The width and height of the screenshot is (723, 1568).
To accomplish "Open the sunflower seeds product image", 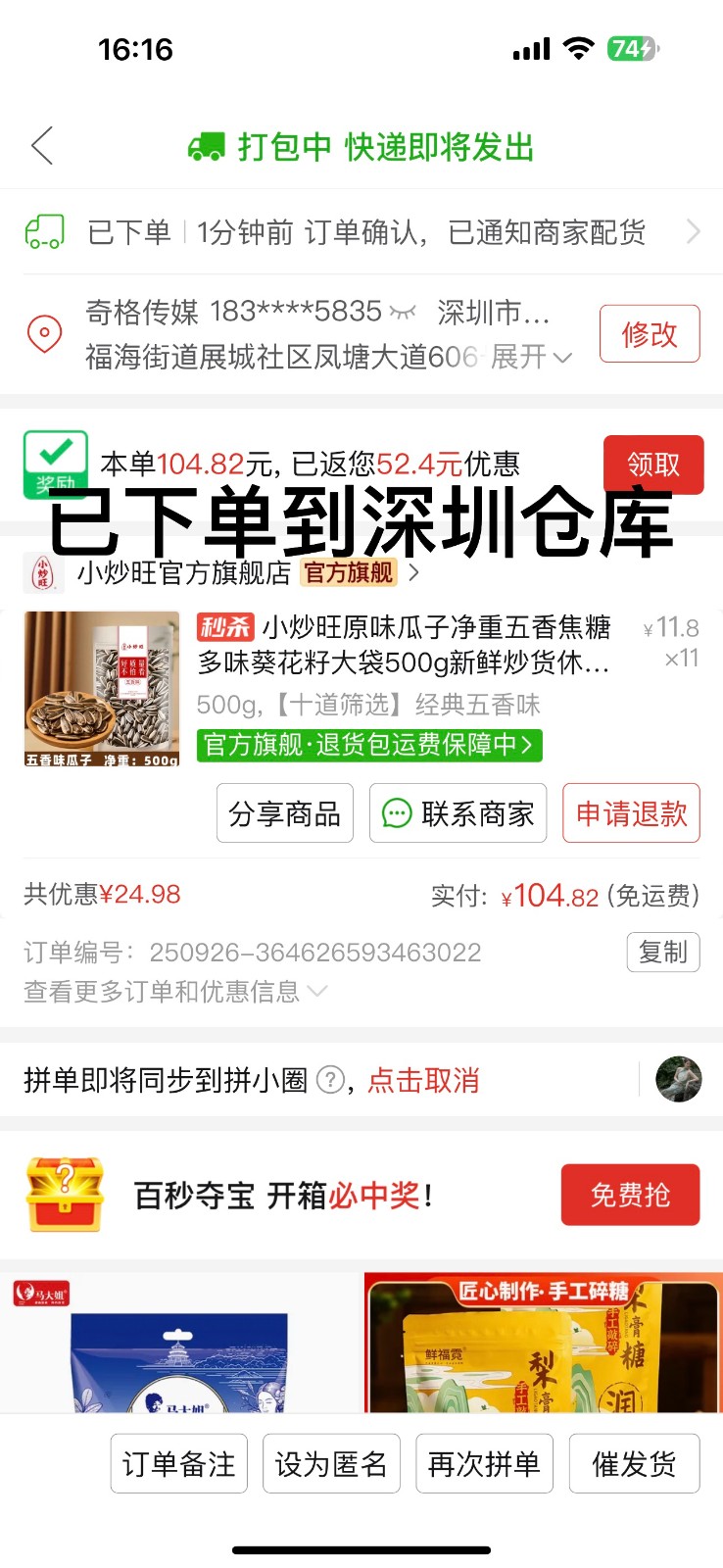I will (x=102, y=689).
